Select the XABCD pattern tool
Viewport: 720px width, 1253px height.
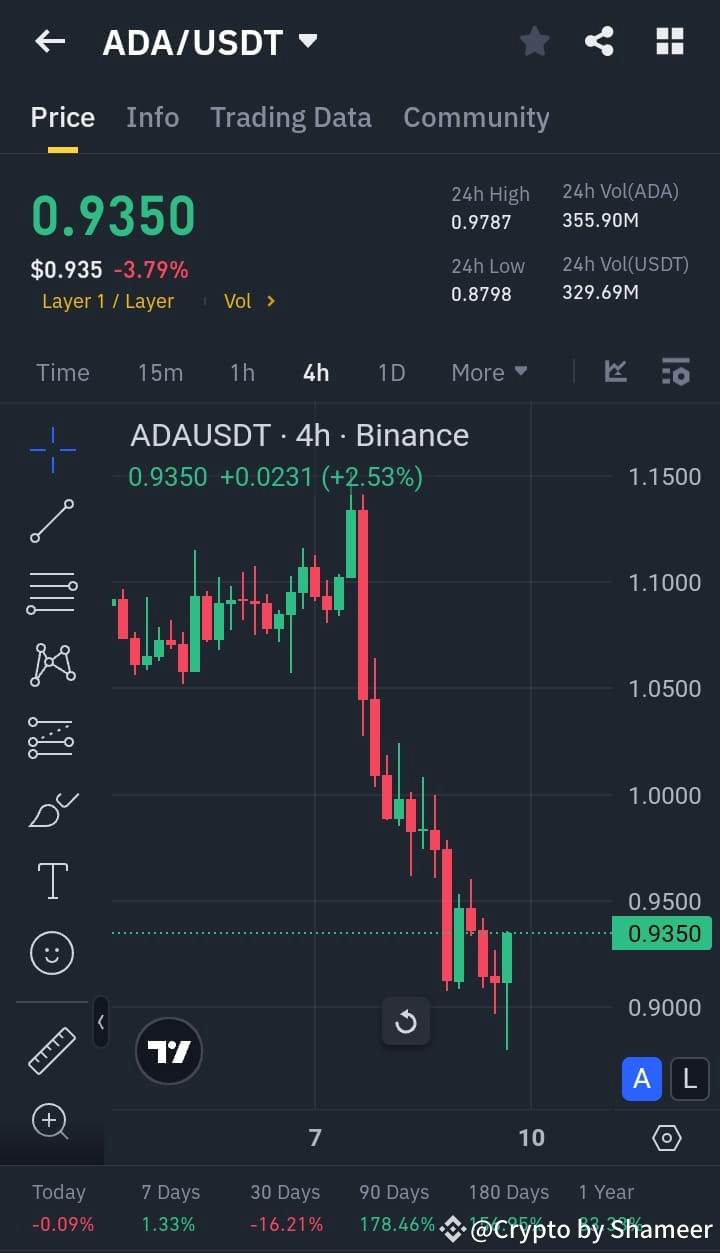click(x=52, y=663)
